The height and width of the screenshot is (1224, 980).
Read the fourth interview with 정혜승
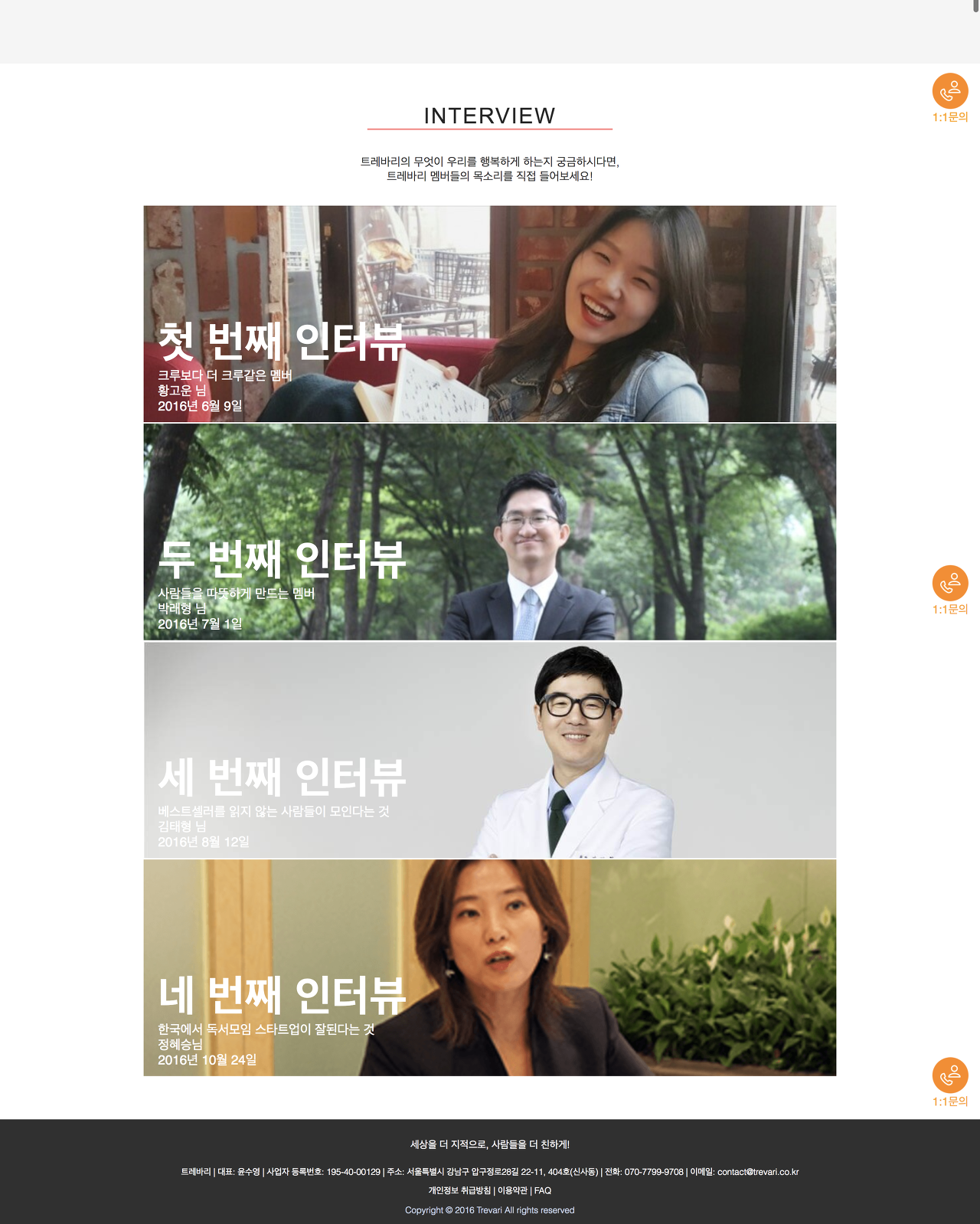[489, 967]
